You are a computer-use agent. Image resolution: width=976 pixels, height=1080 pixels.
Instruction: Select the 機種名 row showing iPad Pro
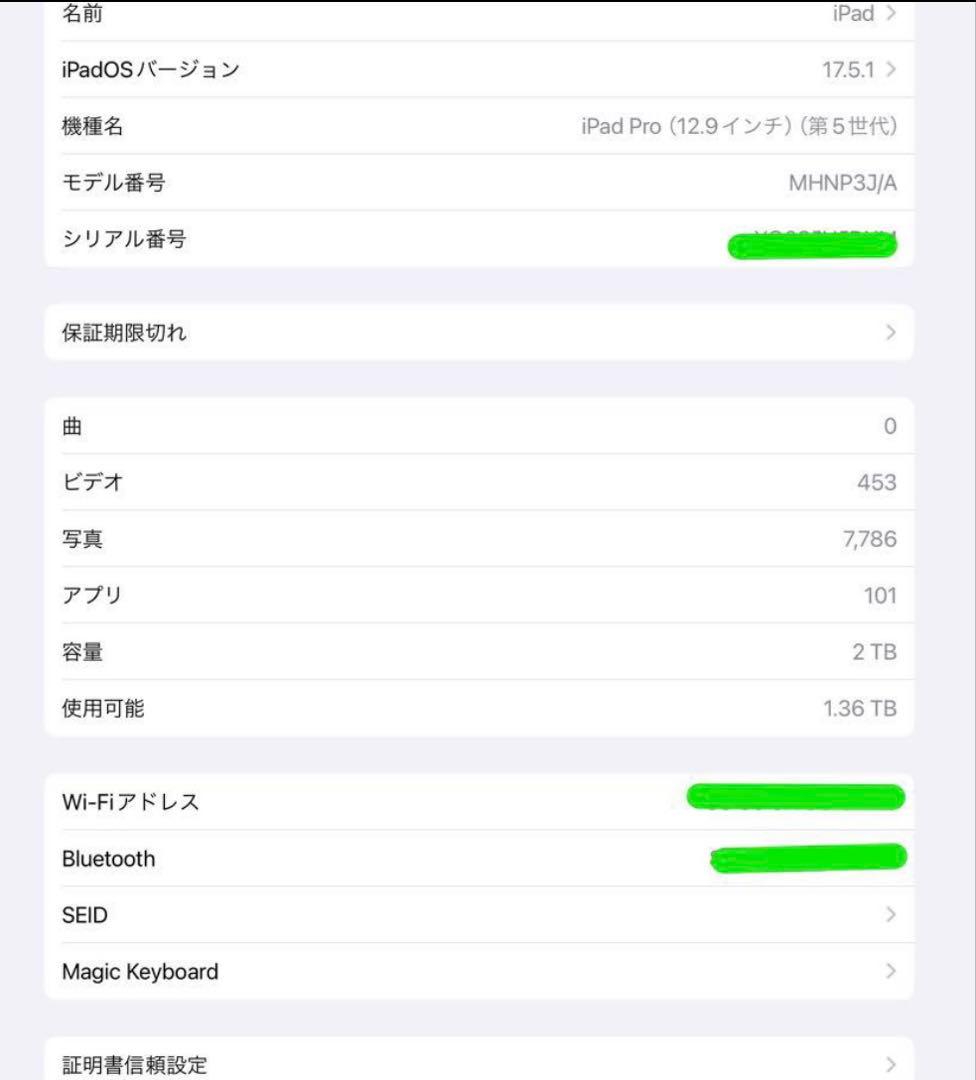click(480, 127)
